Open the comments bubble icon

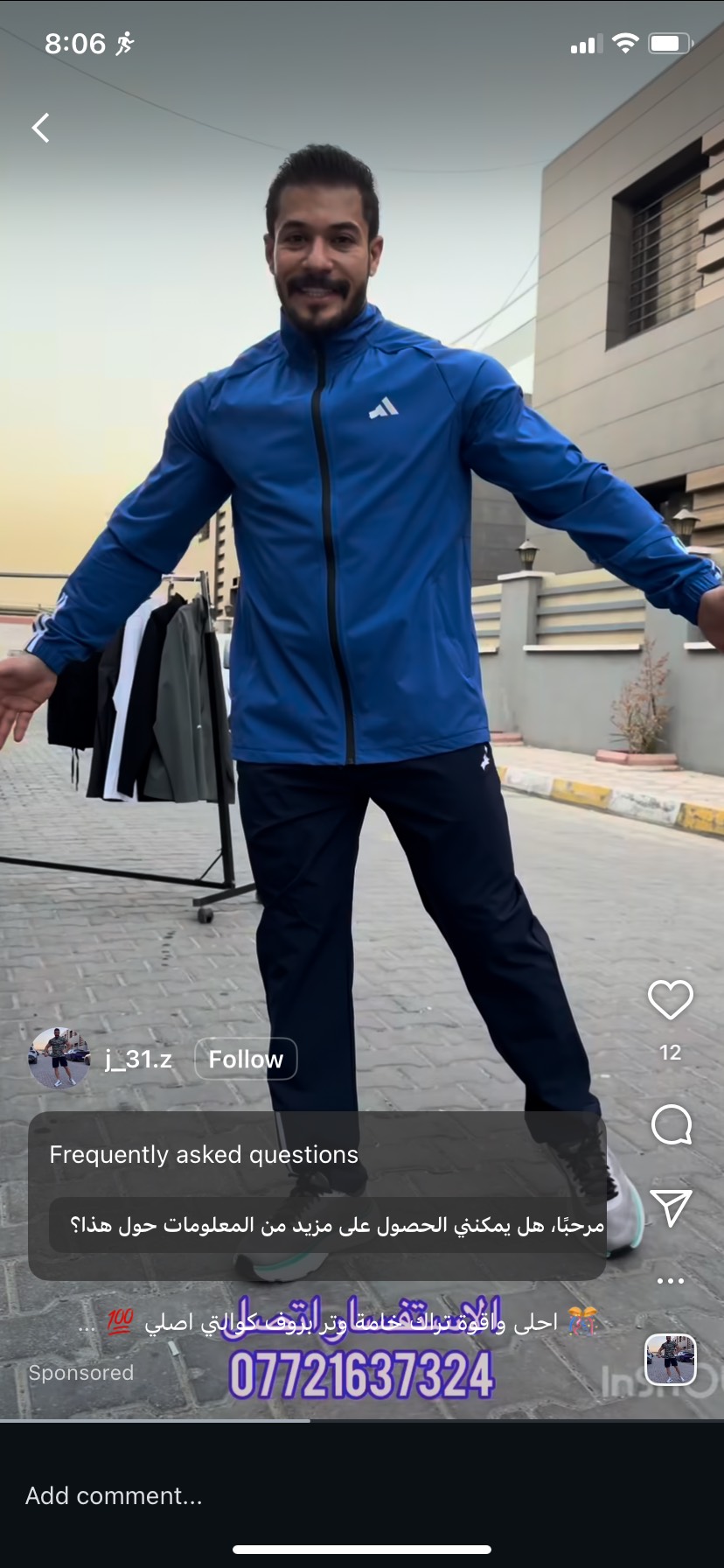point(671,1124)
